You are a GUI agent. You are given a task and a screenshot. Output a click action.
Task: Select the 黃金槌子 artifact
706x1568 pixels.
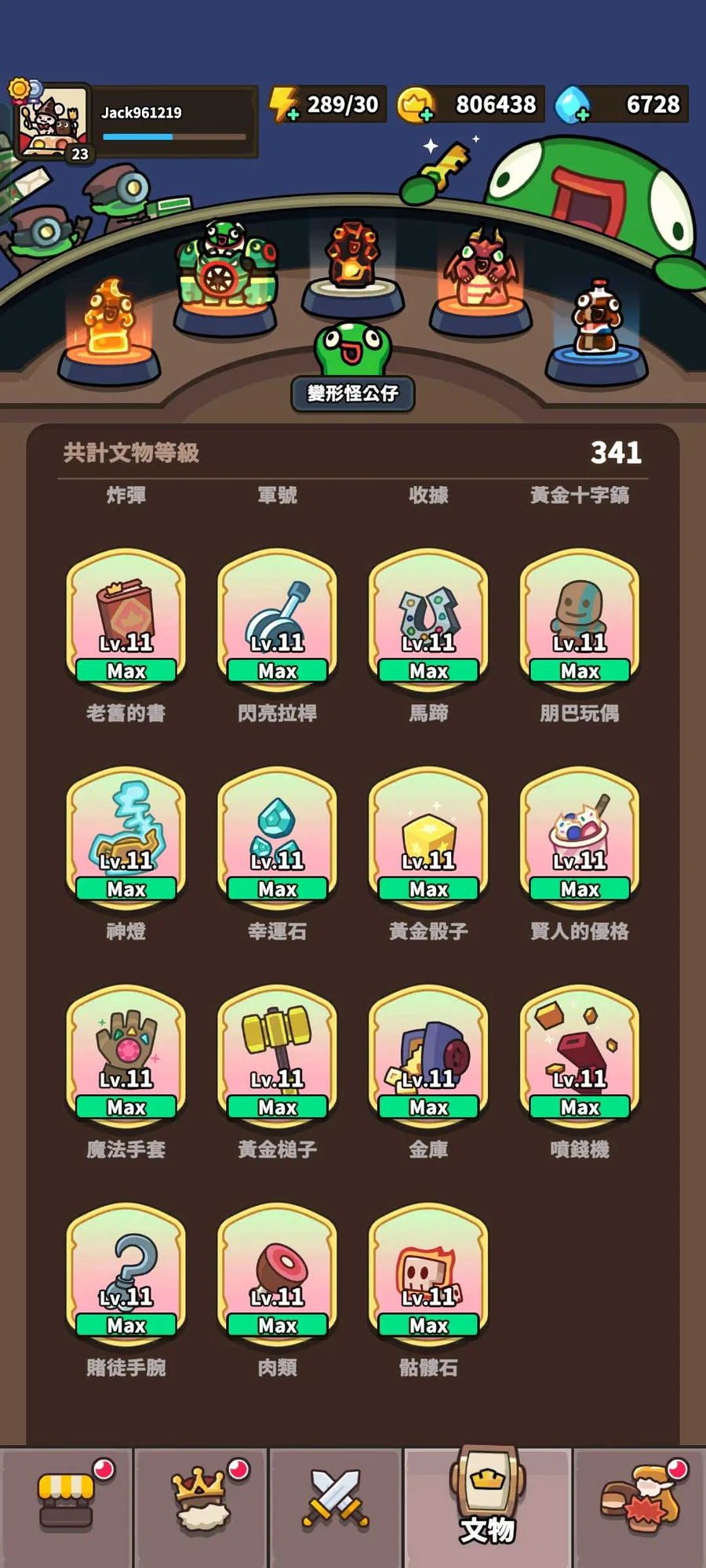278,1054
